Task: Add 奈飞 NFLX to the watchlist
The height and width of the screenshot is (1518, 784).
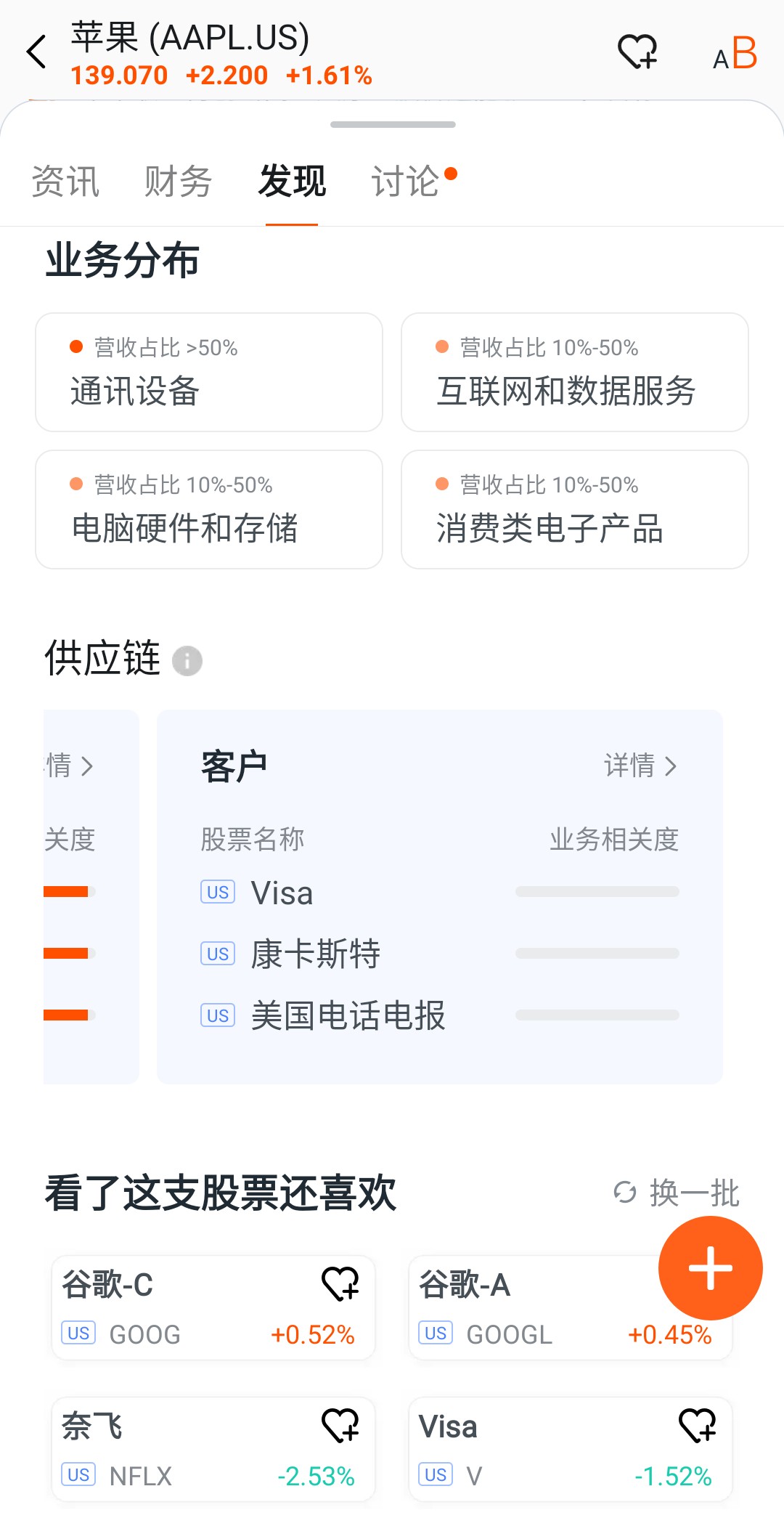Action: (x=340, y=1426)
